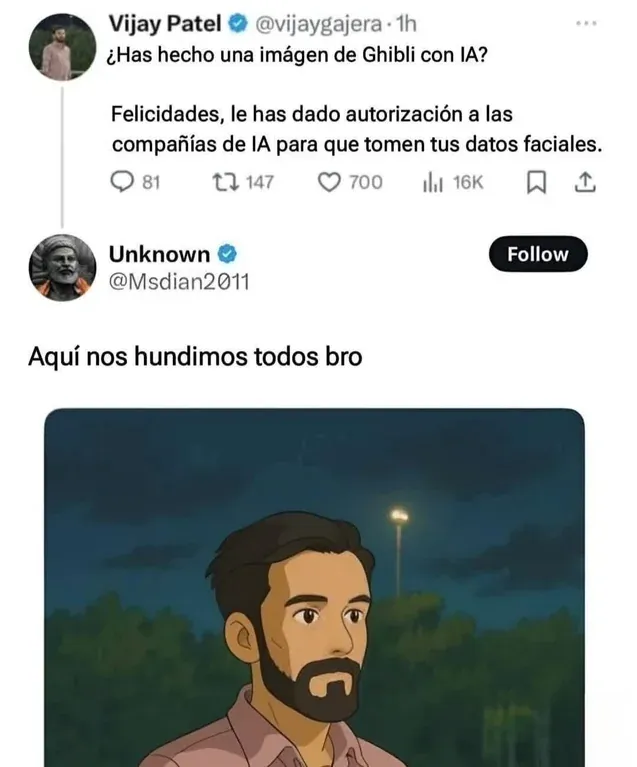Bookmark Vijay Patel's tweet
Image resolution: width=637 pixels, height=767 pixels.
[535, 182]
